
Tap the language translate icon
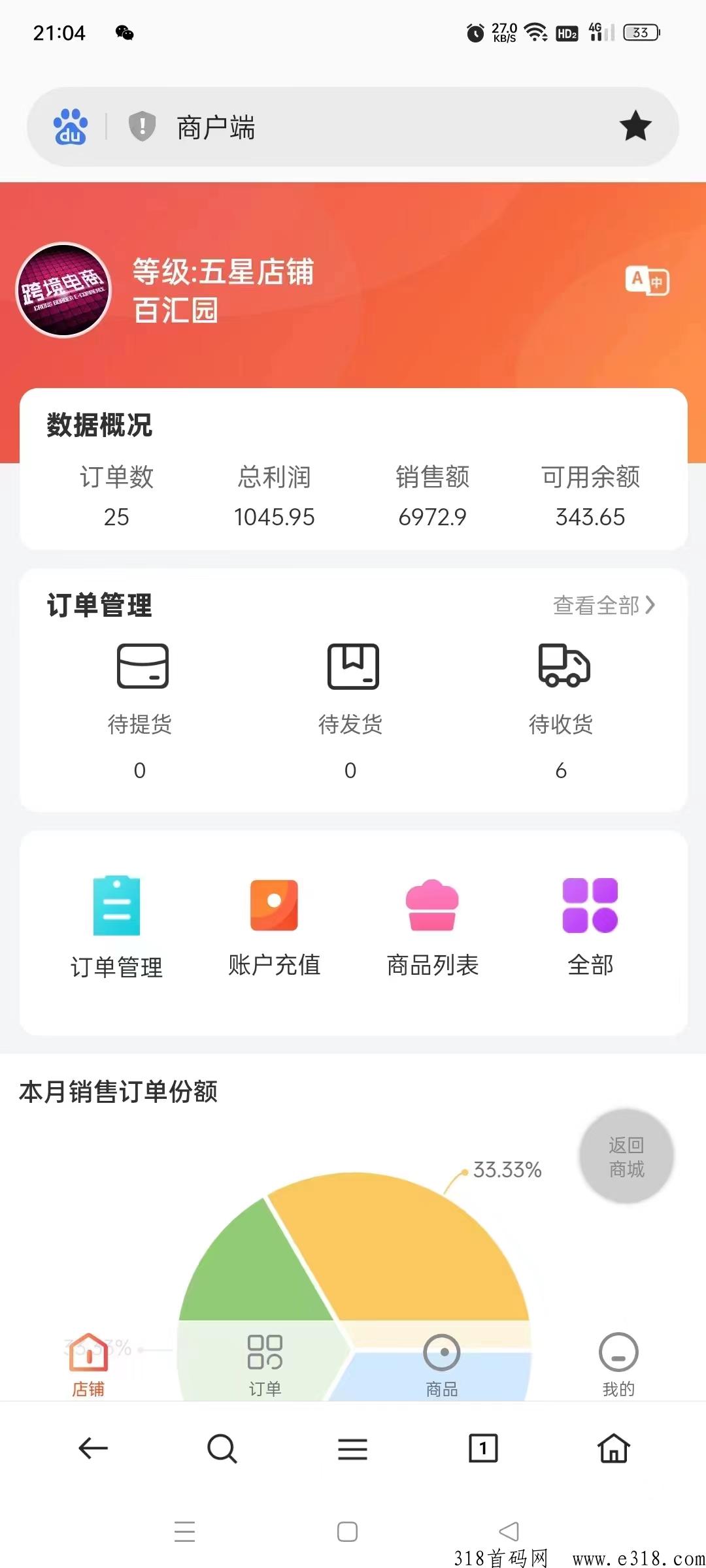[647, 281]
